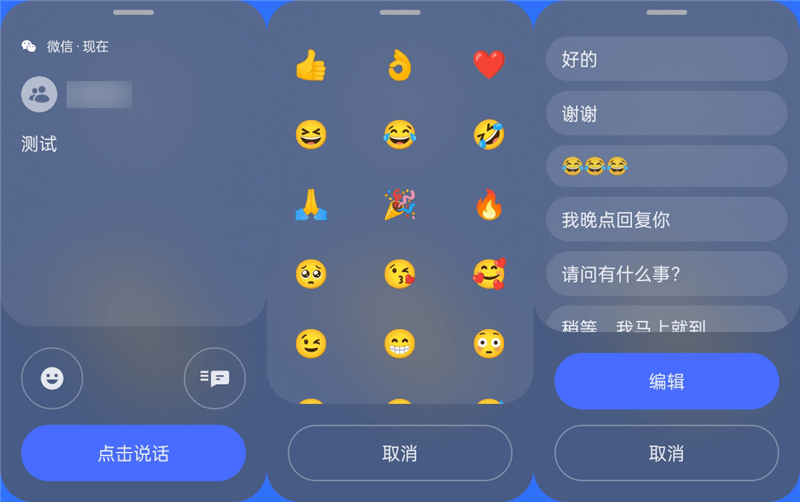Select the reply 请问有什么事?
The image size is (800, 502).
(x=666, y=273)
